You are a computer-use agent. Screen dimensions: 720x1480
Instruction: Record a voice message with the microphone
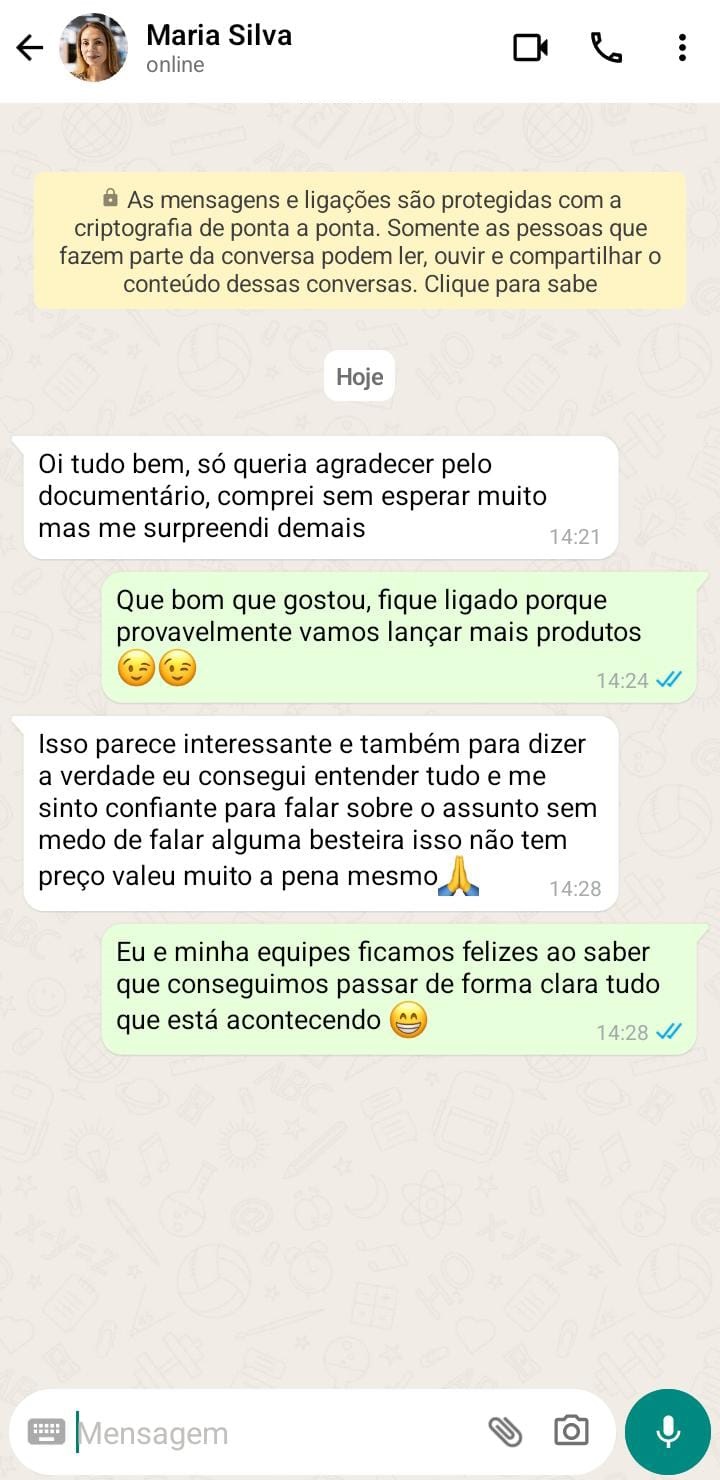click(x=668, y=1432)
